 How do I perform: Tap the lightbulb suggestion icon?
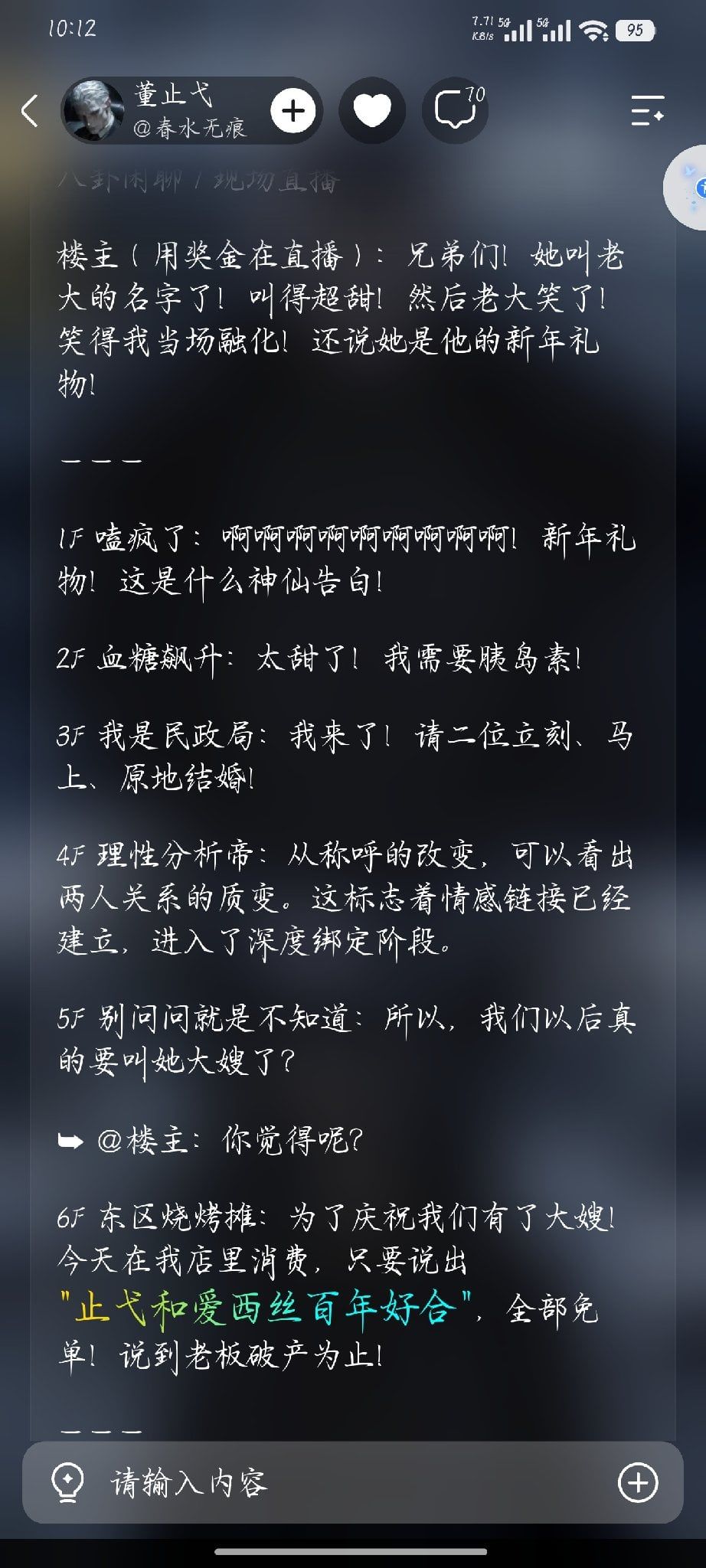[x=67, y=1483]
